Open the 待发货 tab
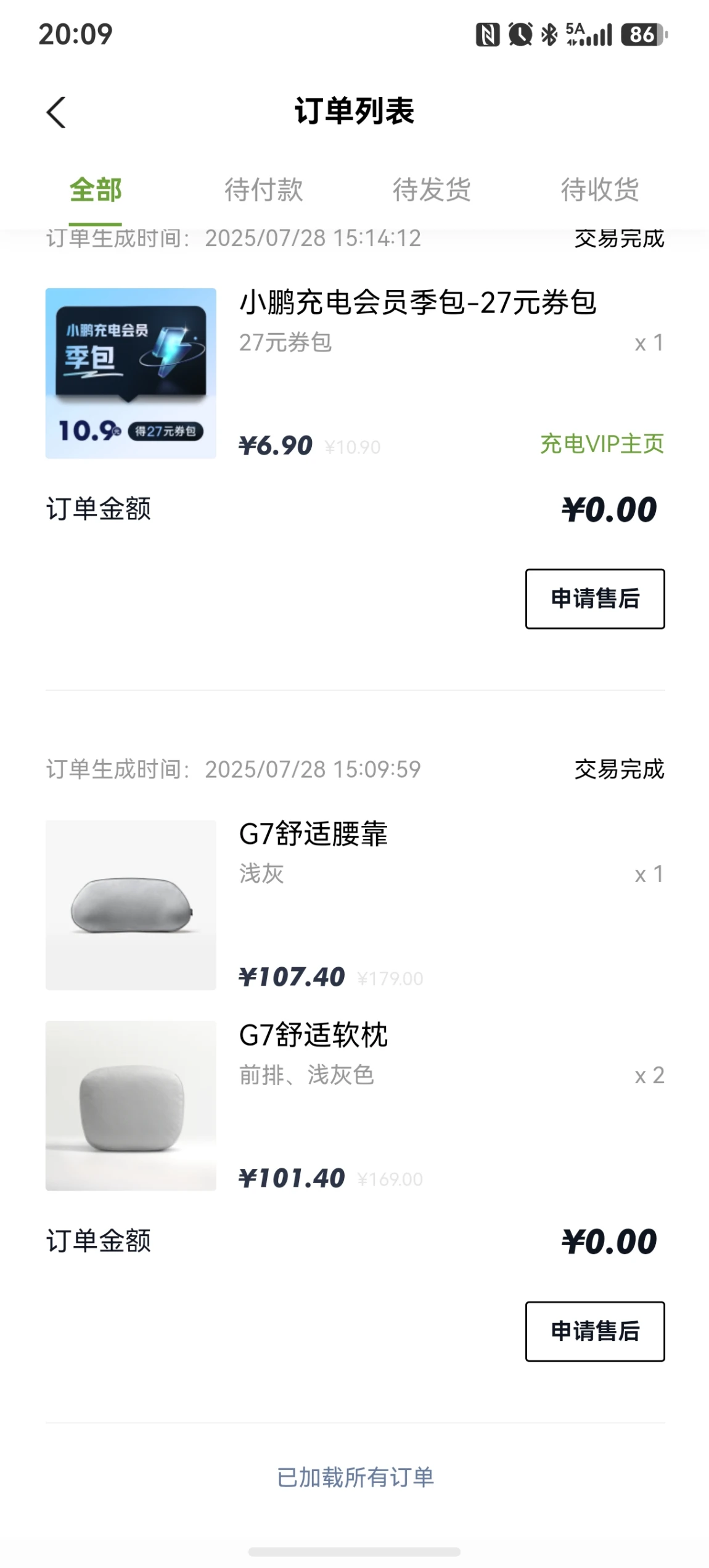This screenshot has height=1568, width=709. pos(432,190)
